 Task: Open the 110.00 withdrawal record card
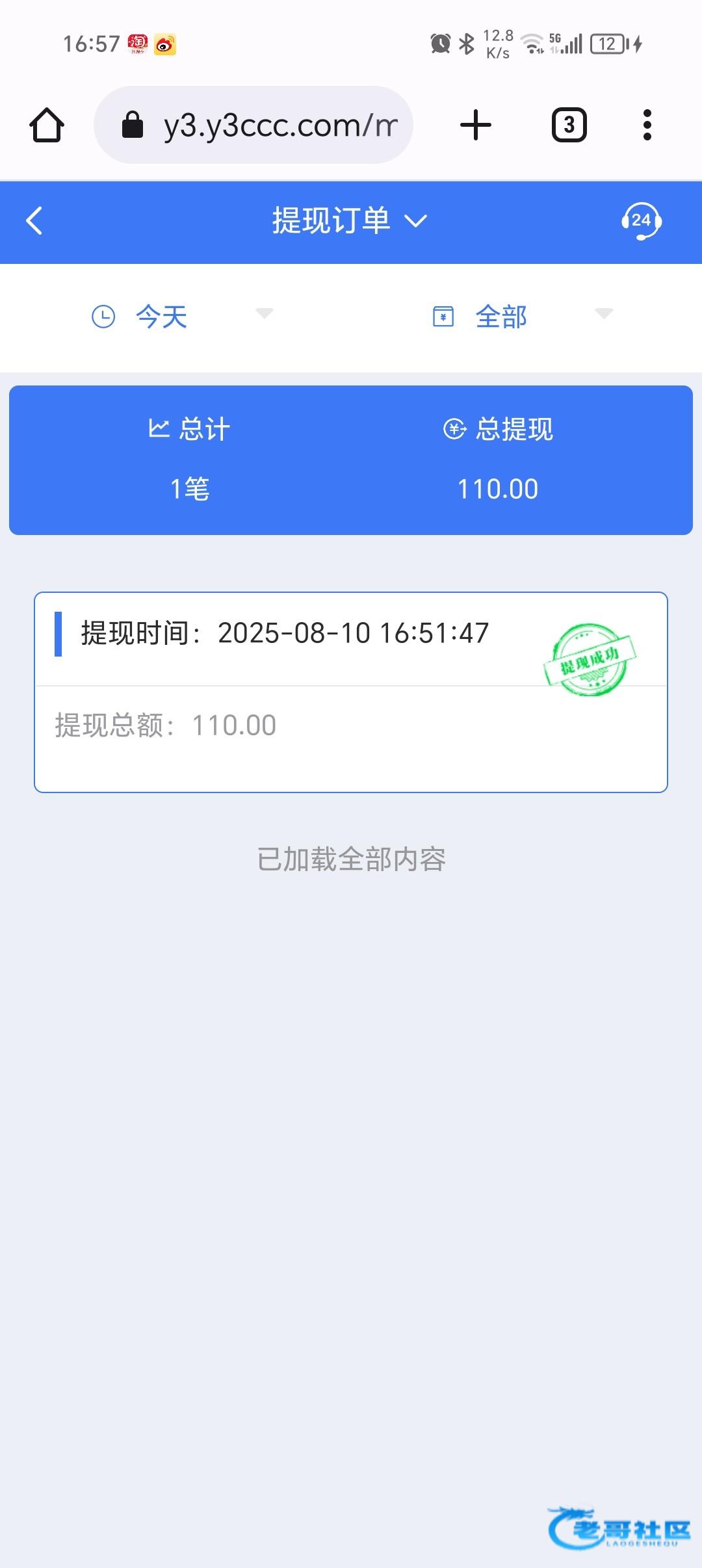[350, 692]
